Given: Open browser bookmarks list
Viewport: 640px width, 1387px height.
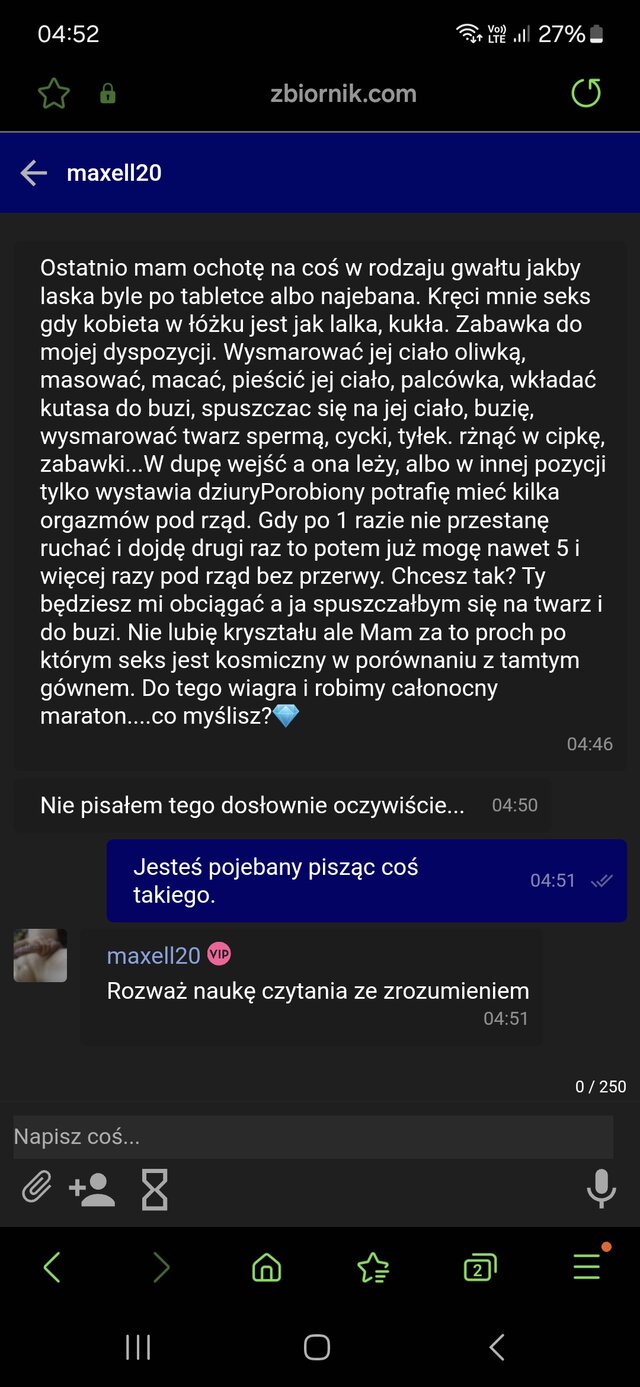Looking at the screenshot, I should [x=373, y=1268].
